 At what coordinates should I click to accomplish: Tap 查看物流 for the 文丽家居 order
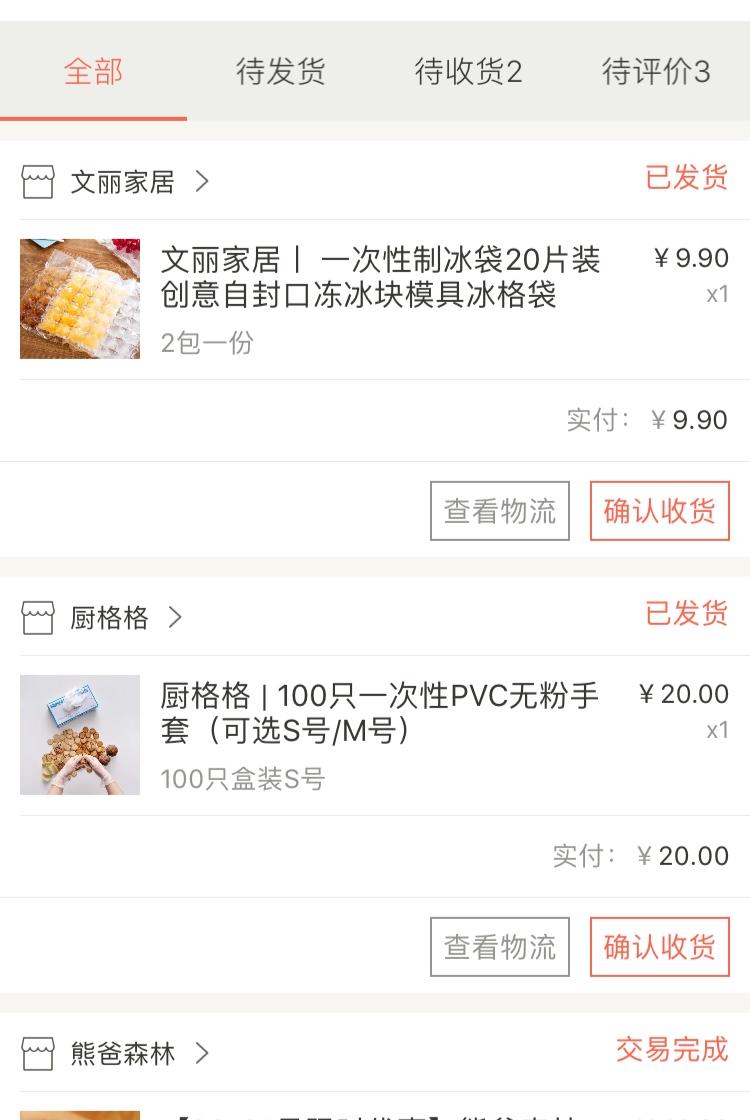[x=500, y=511]
